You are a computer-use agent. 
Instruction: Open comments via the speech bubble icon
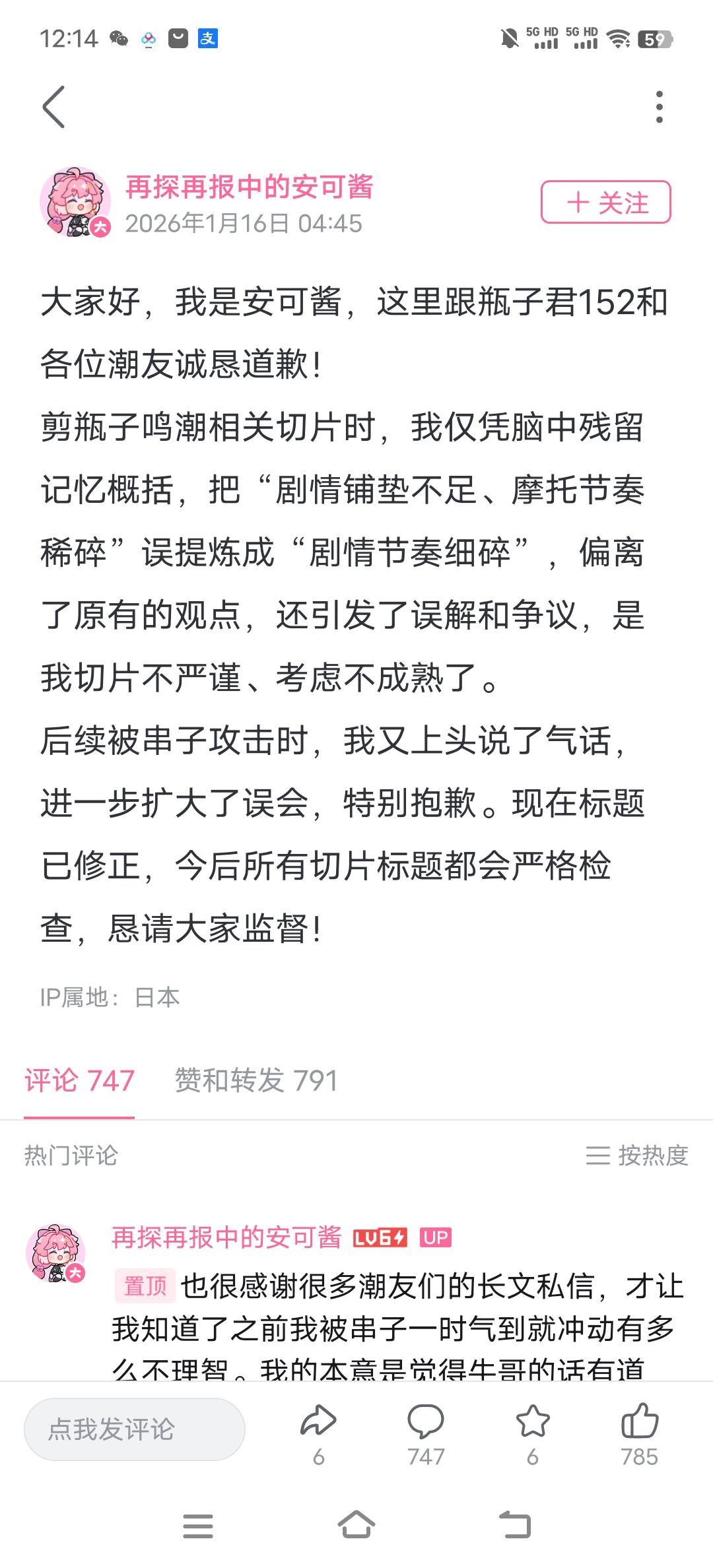tap(426, 1433)
